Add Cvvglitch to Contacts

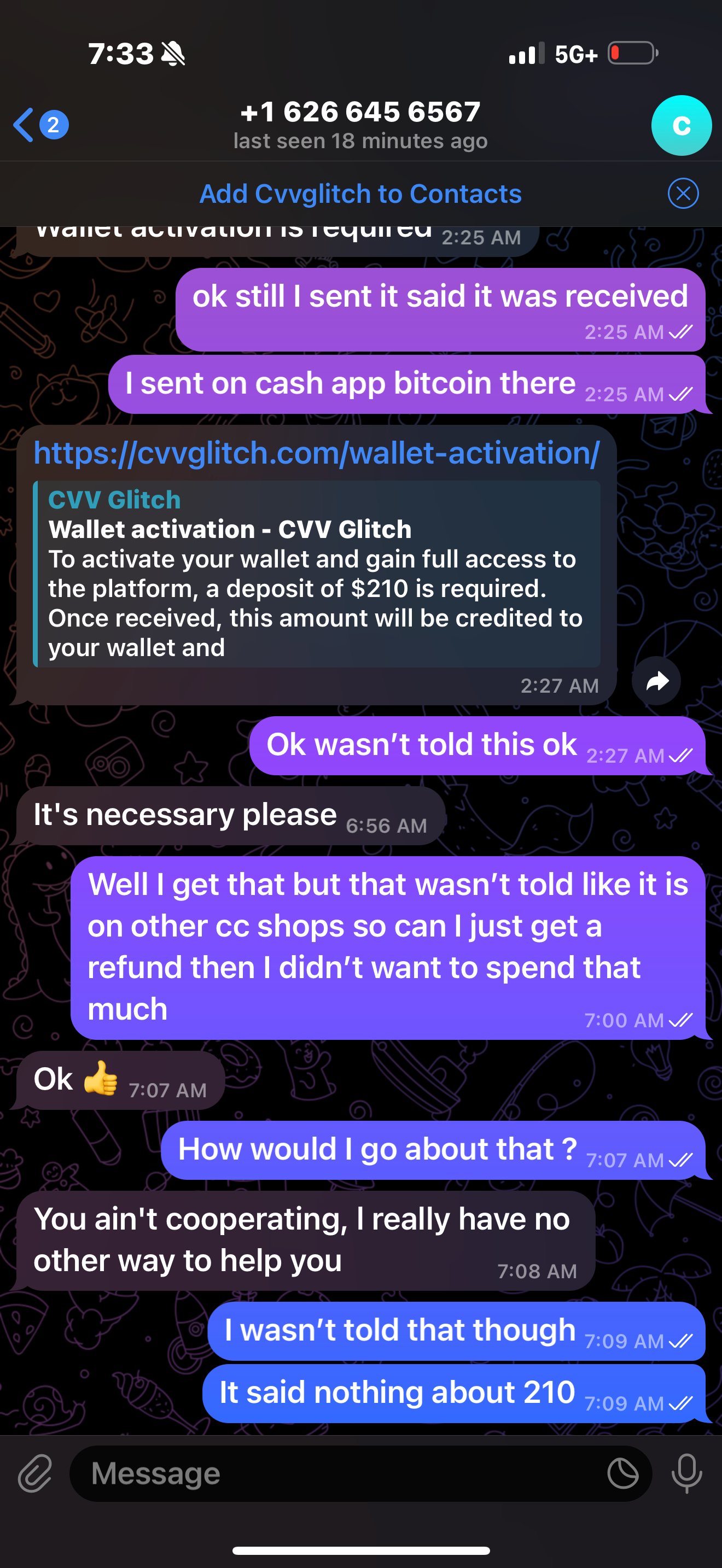point(360,194)
